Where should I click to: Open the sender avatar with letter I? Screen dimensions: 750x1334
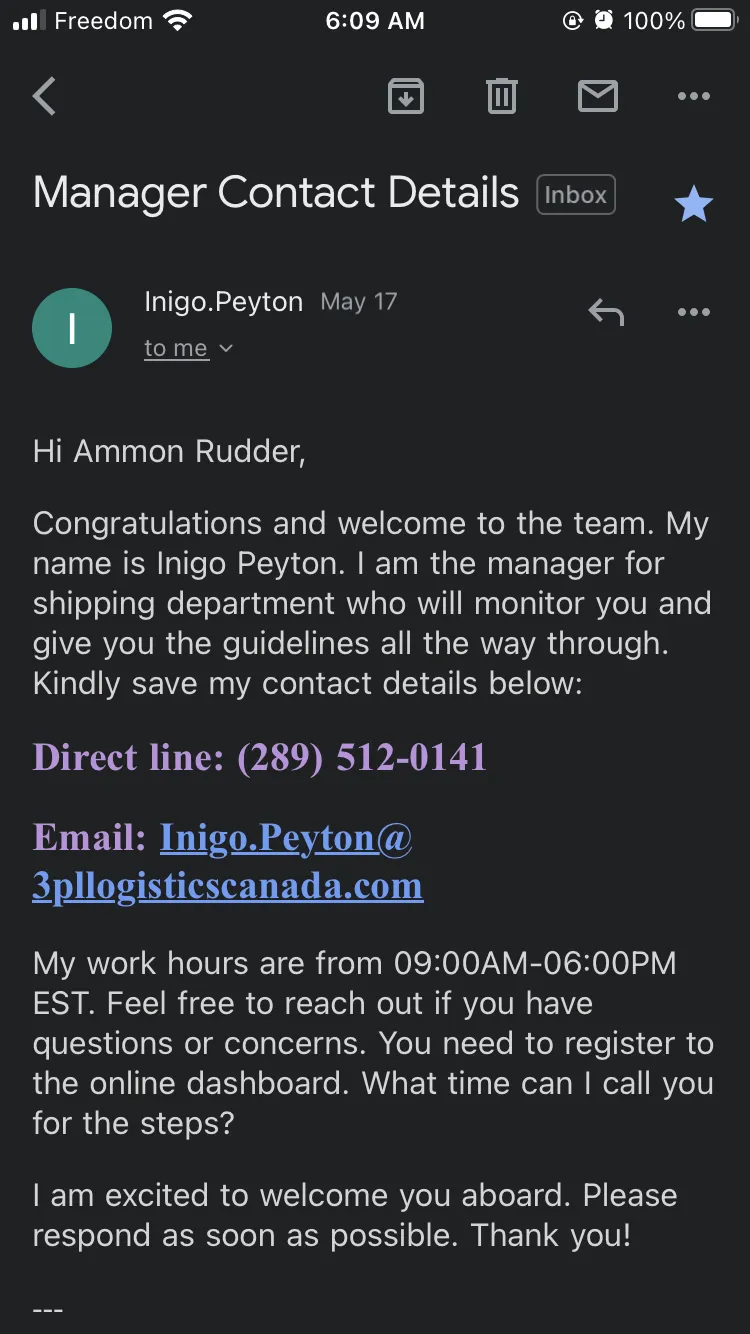click(x=72, y=328)
